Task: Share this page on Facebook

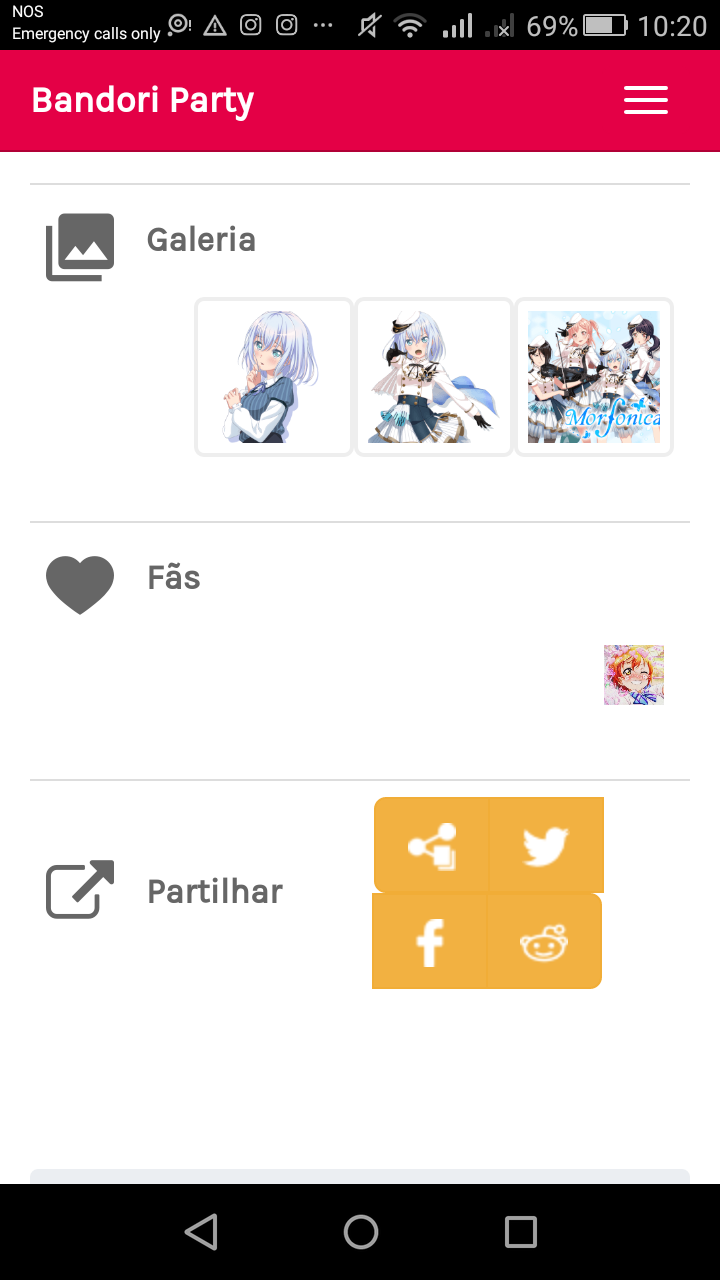Action: (429, 941)
